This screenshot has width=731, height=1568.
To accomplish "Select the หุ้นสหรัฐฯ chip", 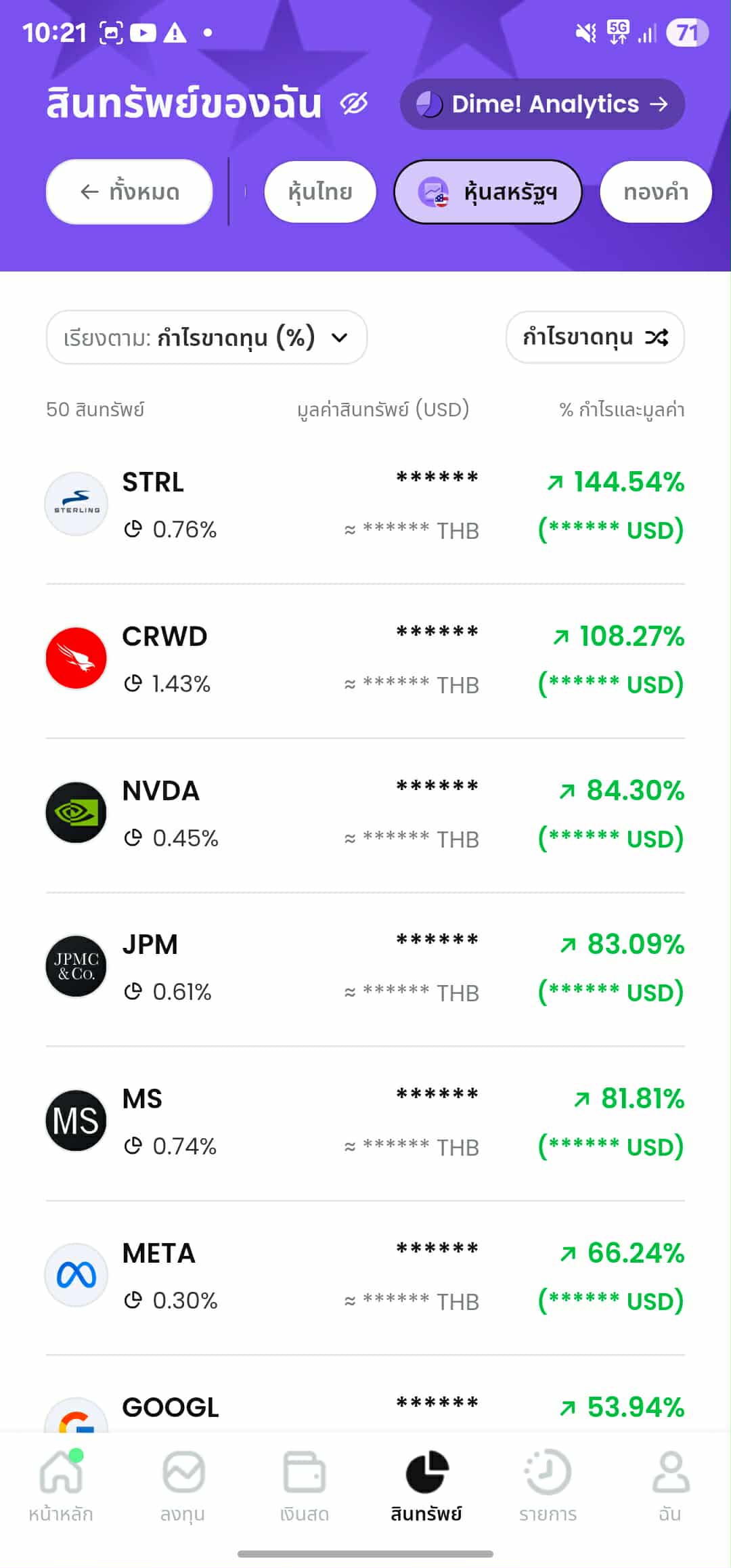I will coord(488,192).
